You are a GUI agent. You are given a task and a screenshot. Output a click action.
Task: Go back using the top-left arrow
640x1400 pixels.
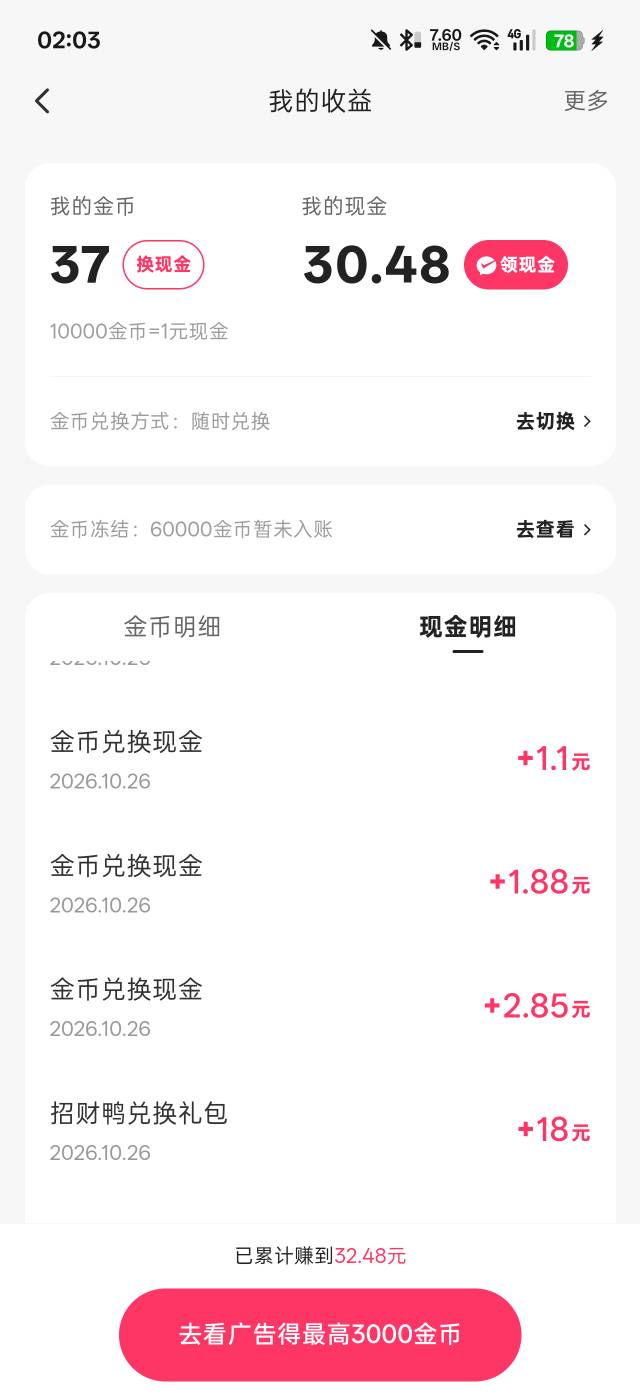[x=42, y=101]
